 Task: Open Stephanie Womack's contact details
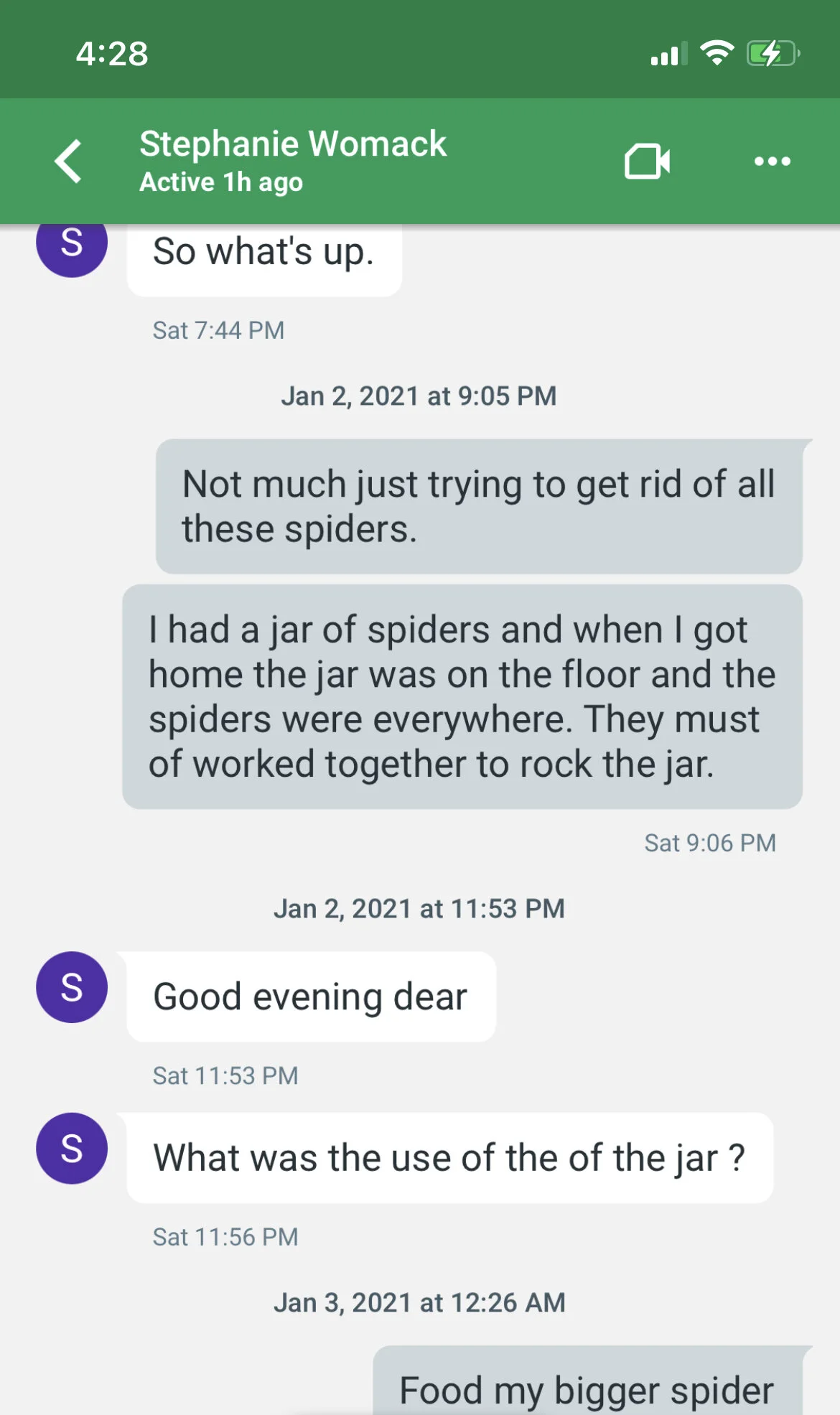point(293,161)
